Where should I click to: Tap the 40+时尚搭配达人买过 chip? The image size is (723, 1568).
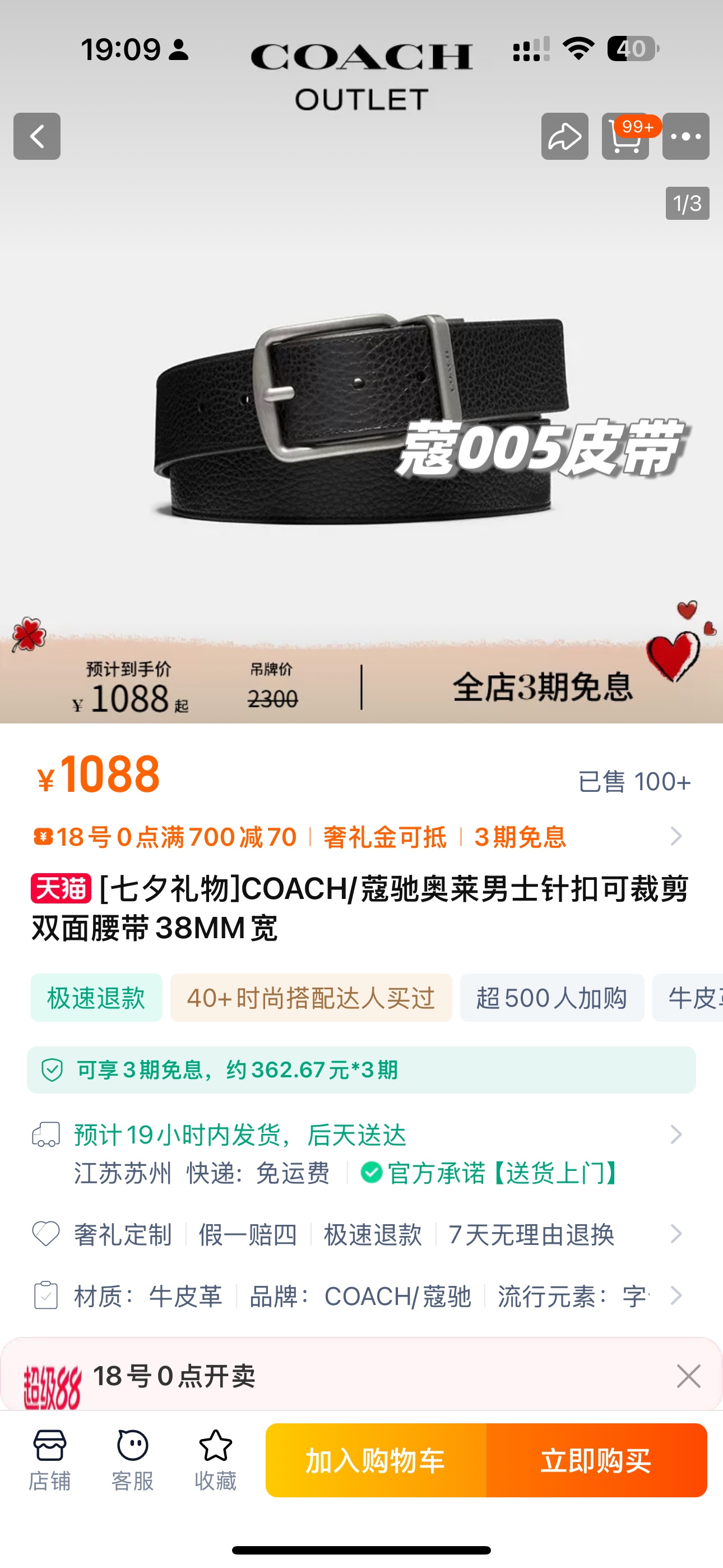tap(311, 998)
